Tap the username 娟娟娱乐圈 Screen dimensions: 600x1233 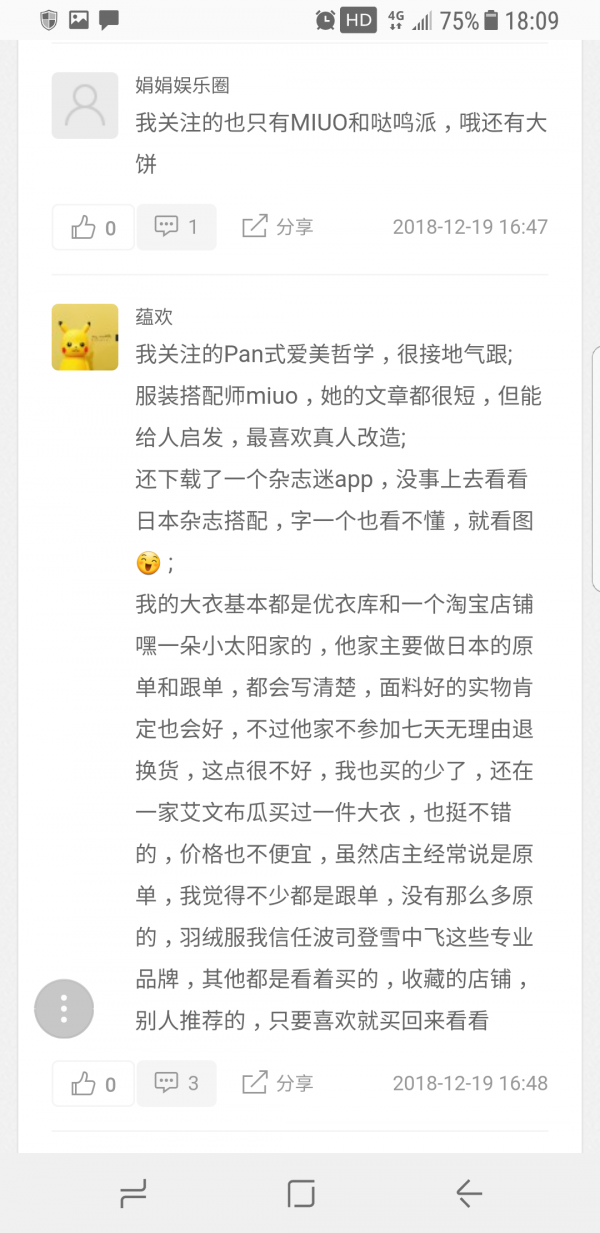click(x=183, y=85)
